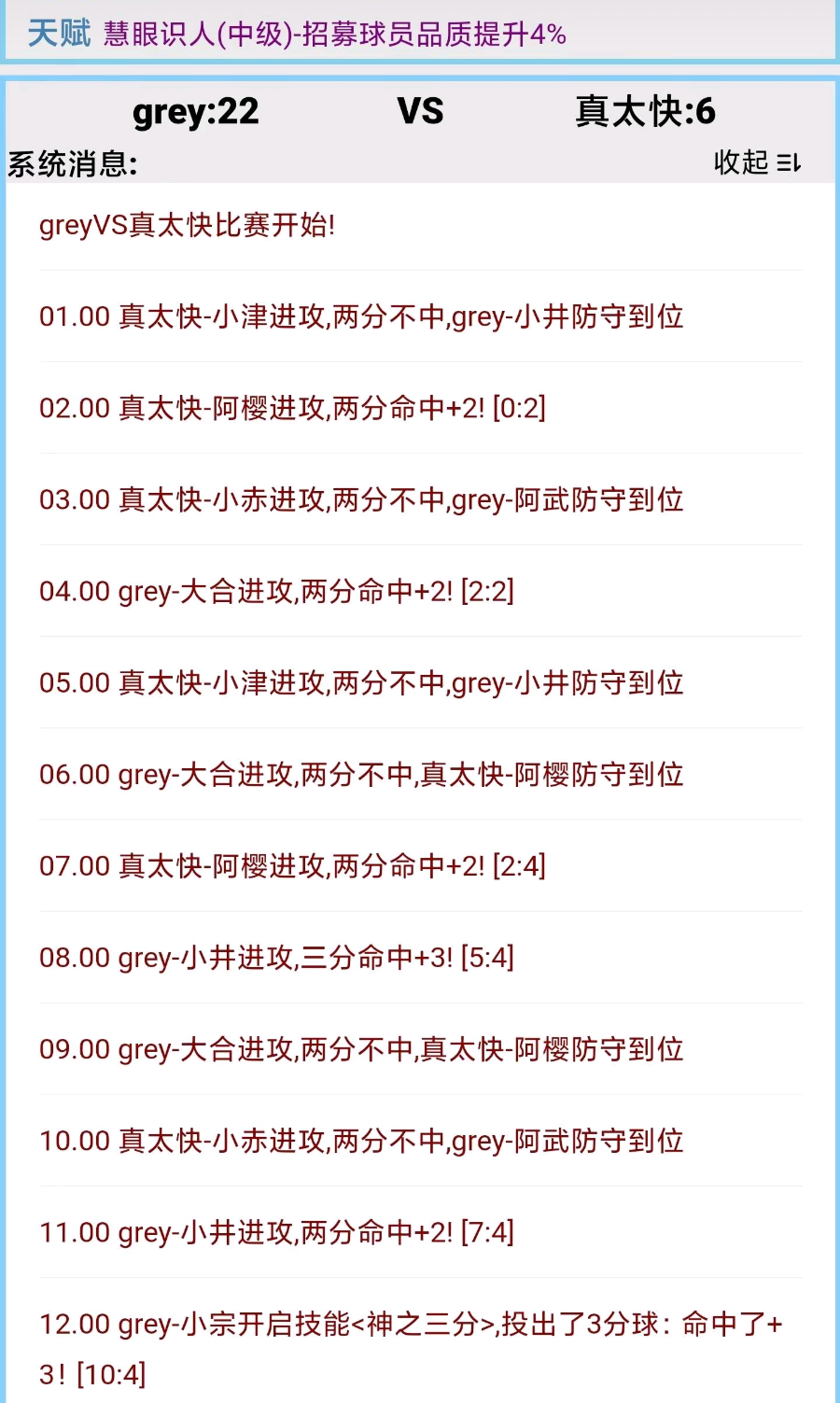Click the 06.00 阿樱 defense log line
840x1403 pixels.
[359, 775]
